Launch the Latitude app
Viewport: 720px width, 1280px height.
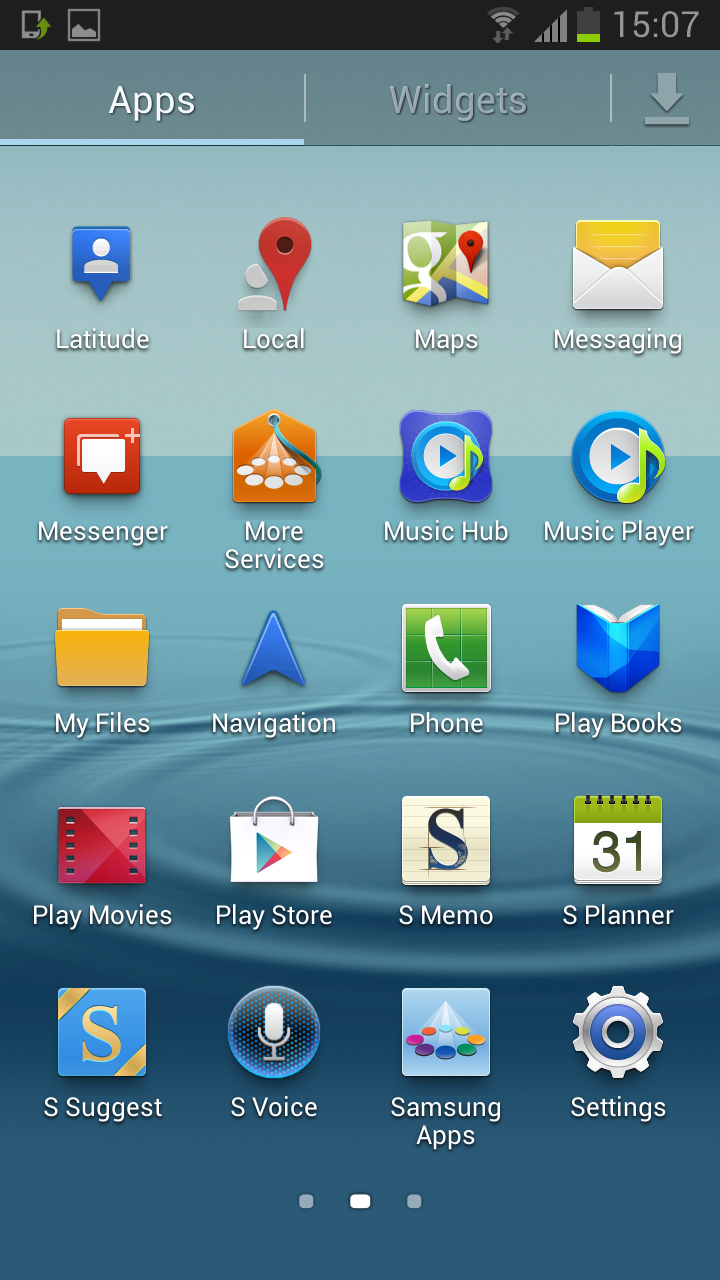(102, 265)
